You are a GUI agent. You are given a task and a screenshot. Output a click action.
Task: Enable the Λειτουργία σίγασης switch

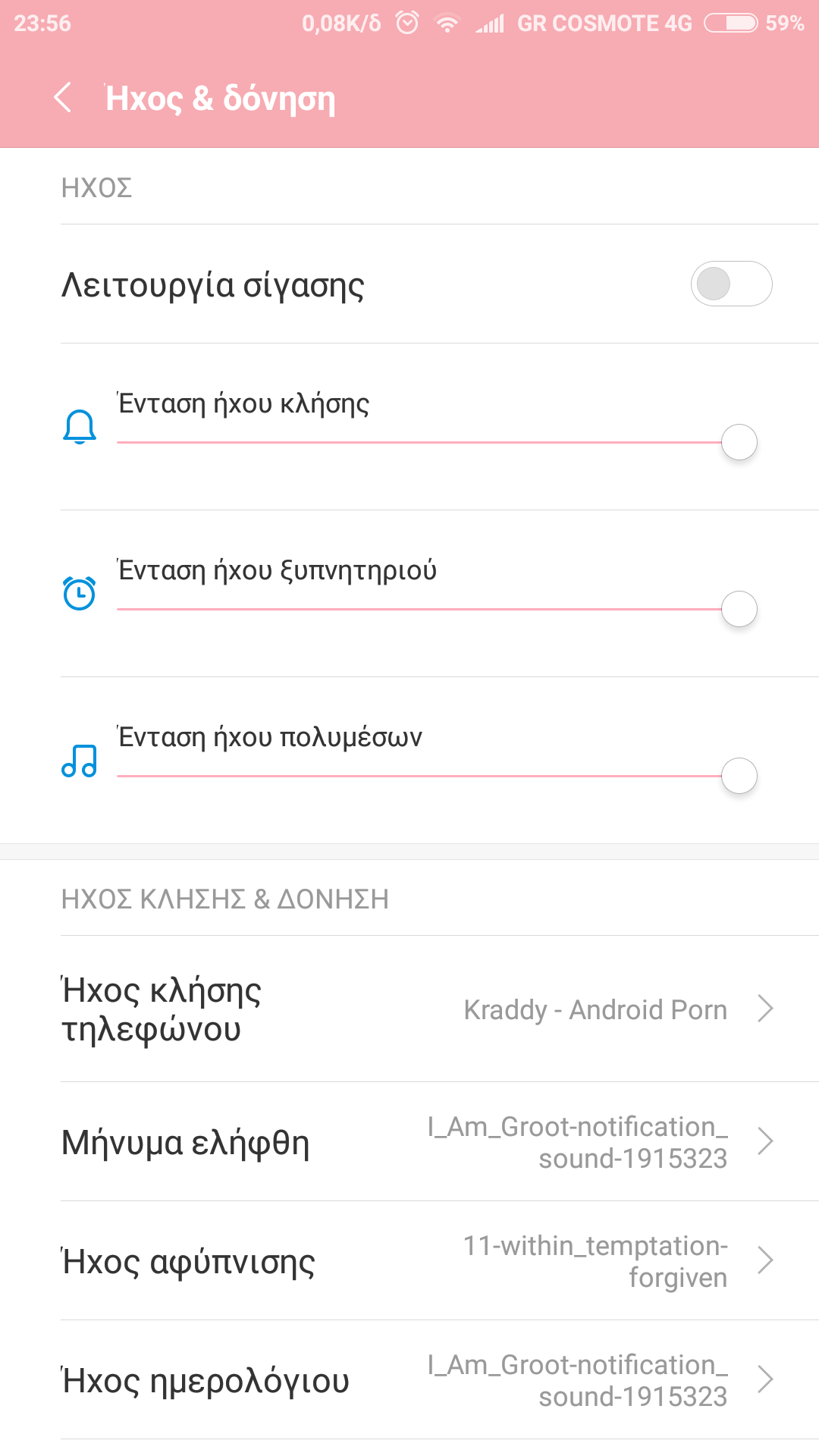(x=730, y=284)
